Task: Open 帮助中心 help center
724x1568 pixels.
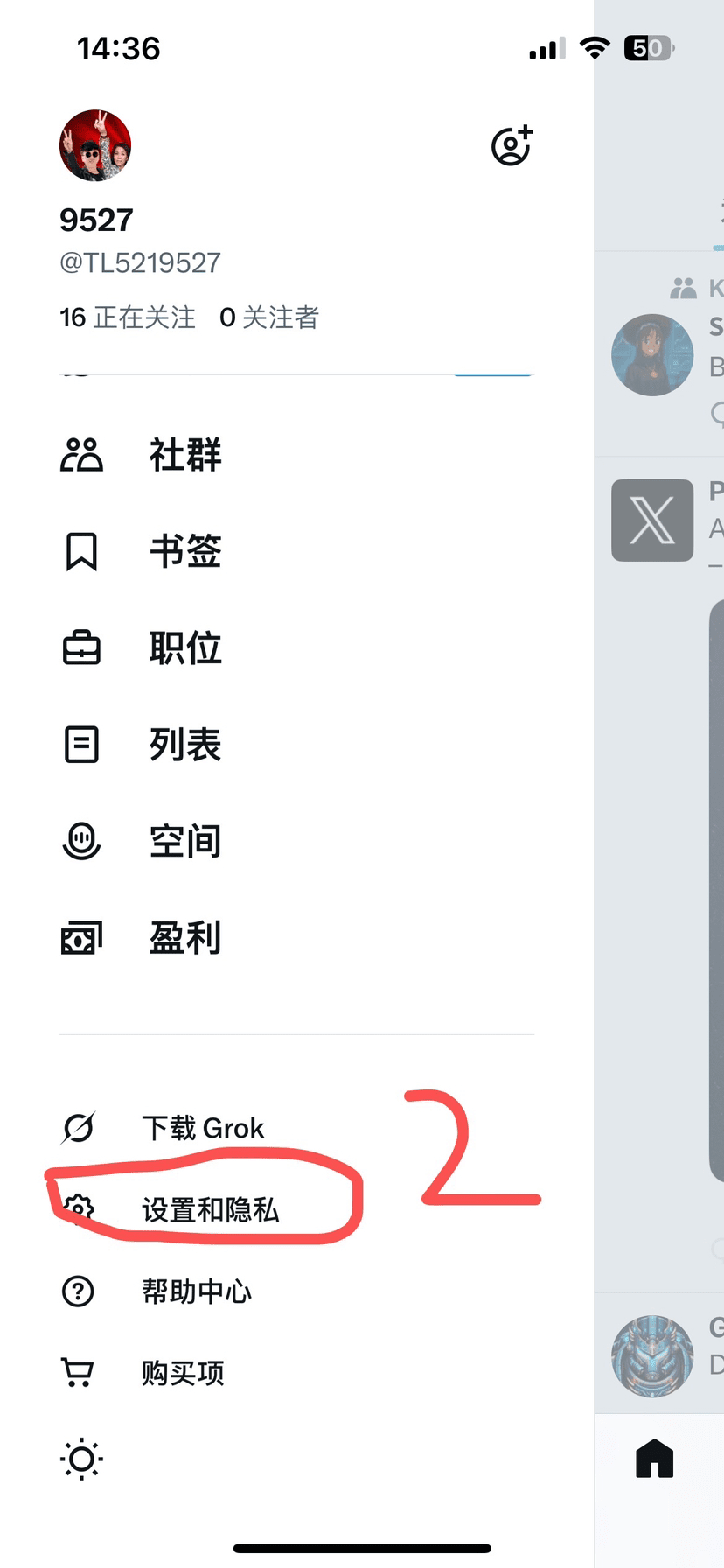Action: click(x=196, y=1291)
